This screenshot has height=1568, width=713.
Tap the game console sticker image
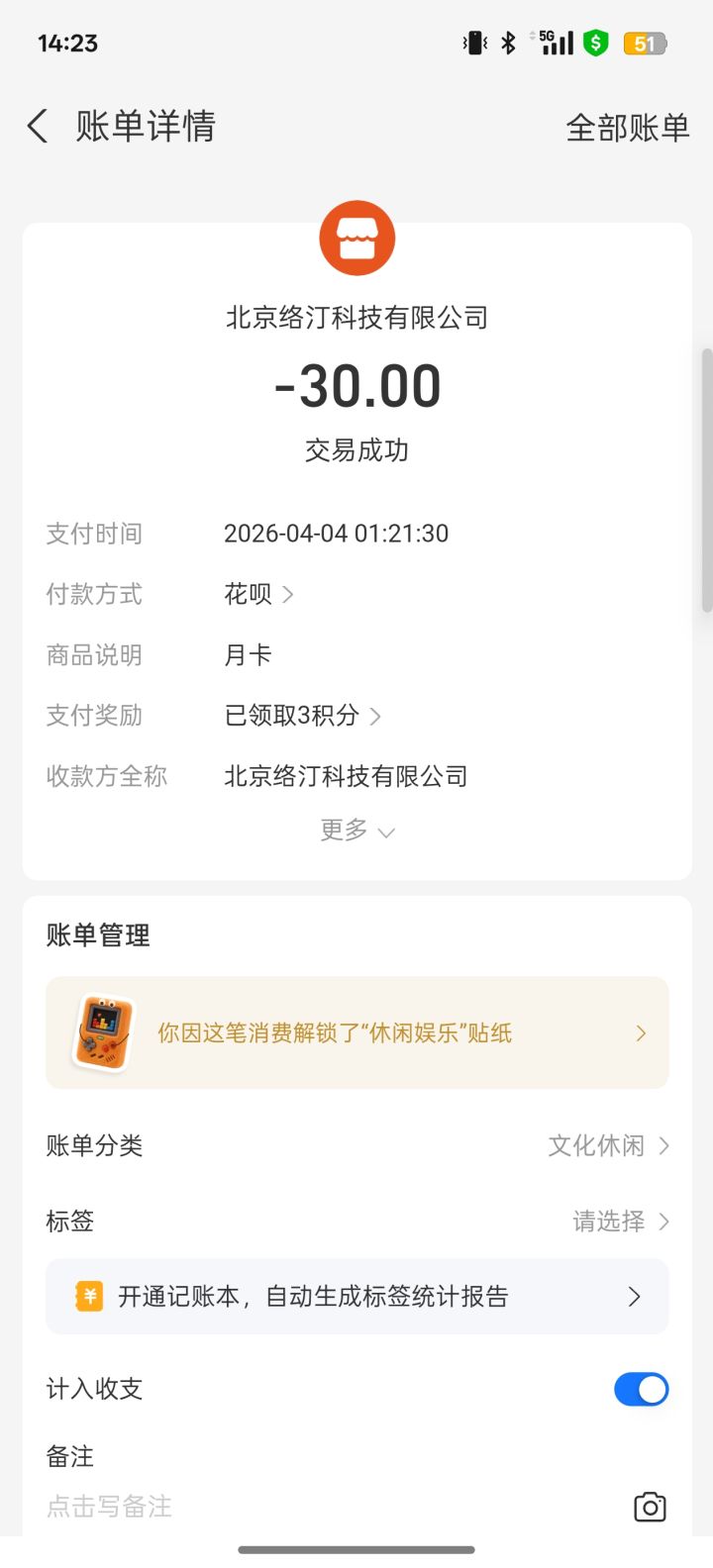click(x=104, y=1032)
